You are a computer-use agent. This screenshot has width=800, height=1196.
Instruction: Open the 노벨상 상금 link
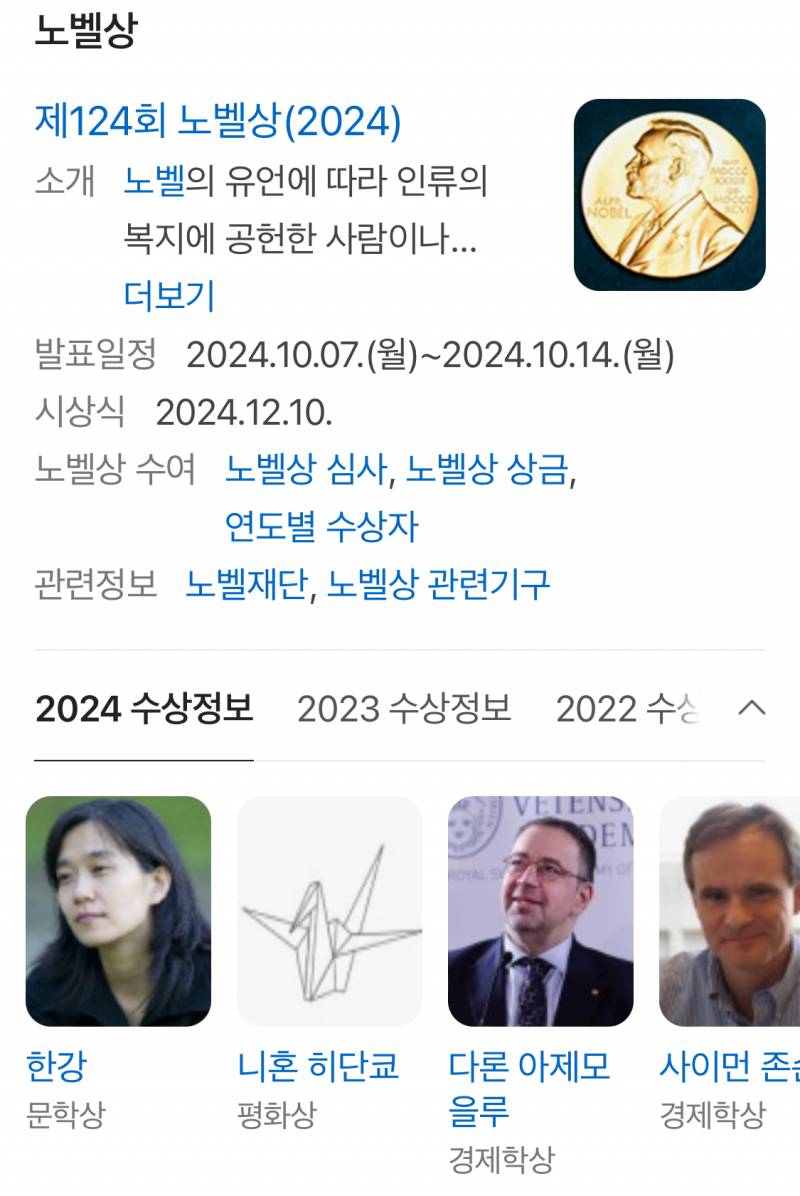point(487,468)
